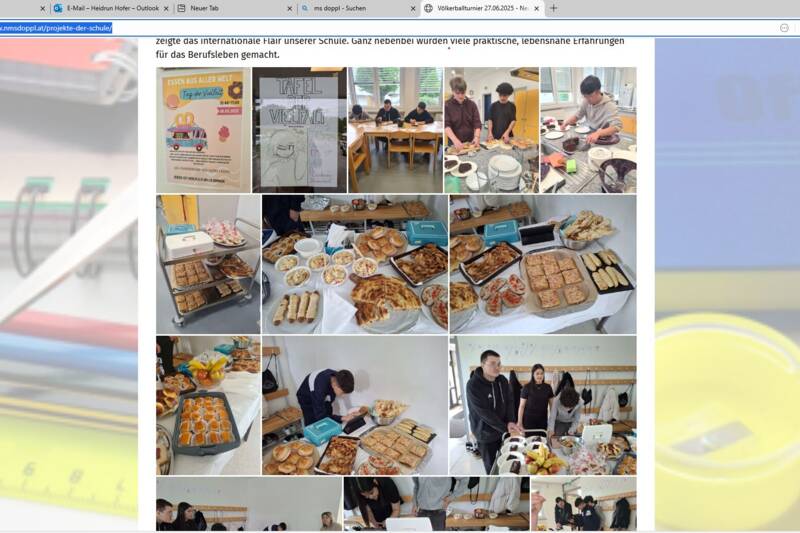The height and width of the screenshot is (533, 800).
Task: Open the photo of students seated at table
Action: click(x=395, y=130)
